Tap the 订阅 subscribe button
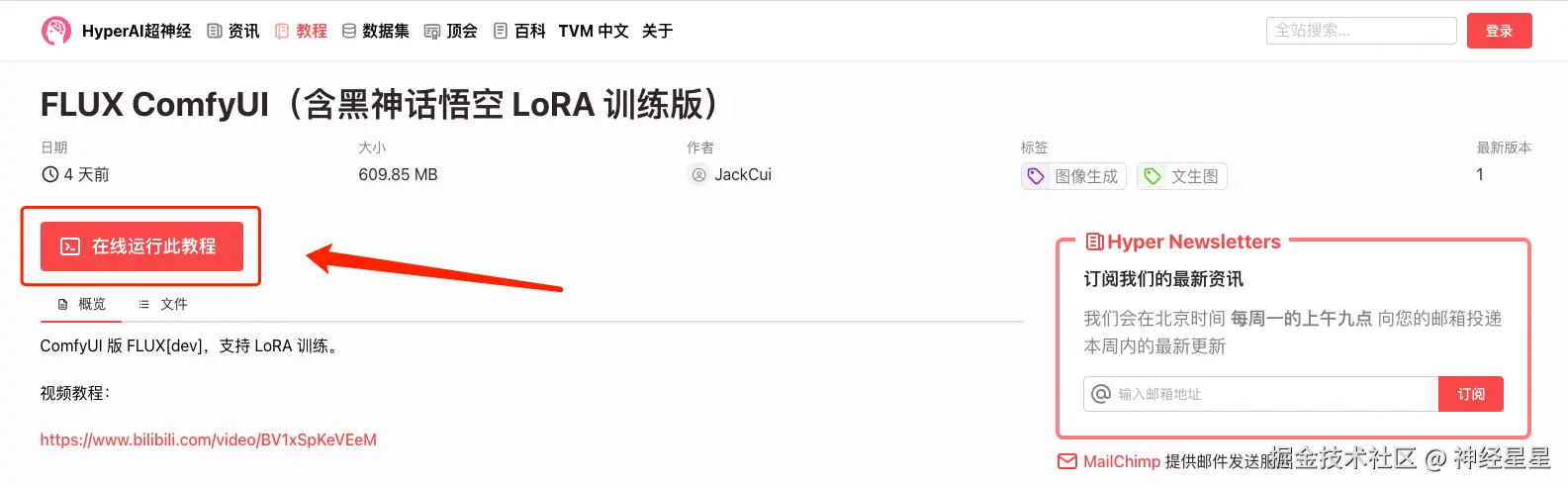The width and height of the screenshot is (1568, 488). [1470, 394]
